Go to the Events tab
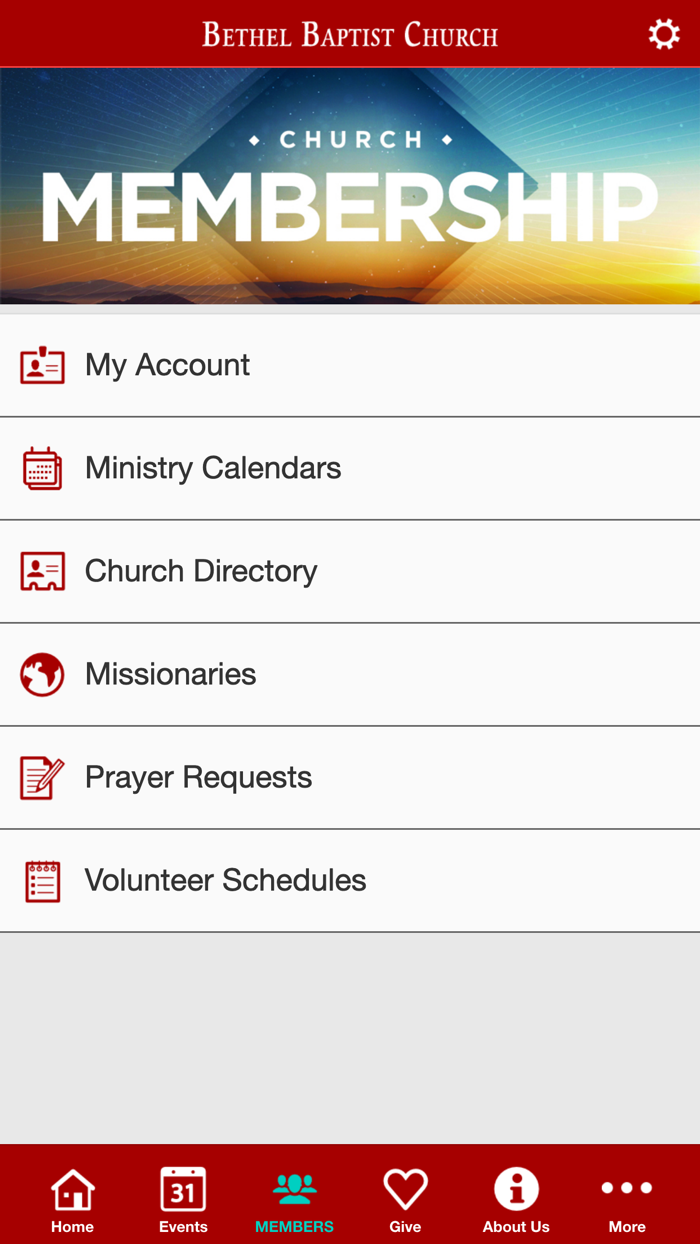Viewport: 700px width, 1244px height. click(x=183, y=1199)
